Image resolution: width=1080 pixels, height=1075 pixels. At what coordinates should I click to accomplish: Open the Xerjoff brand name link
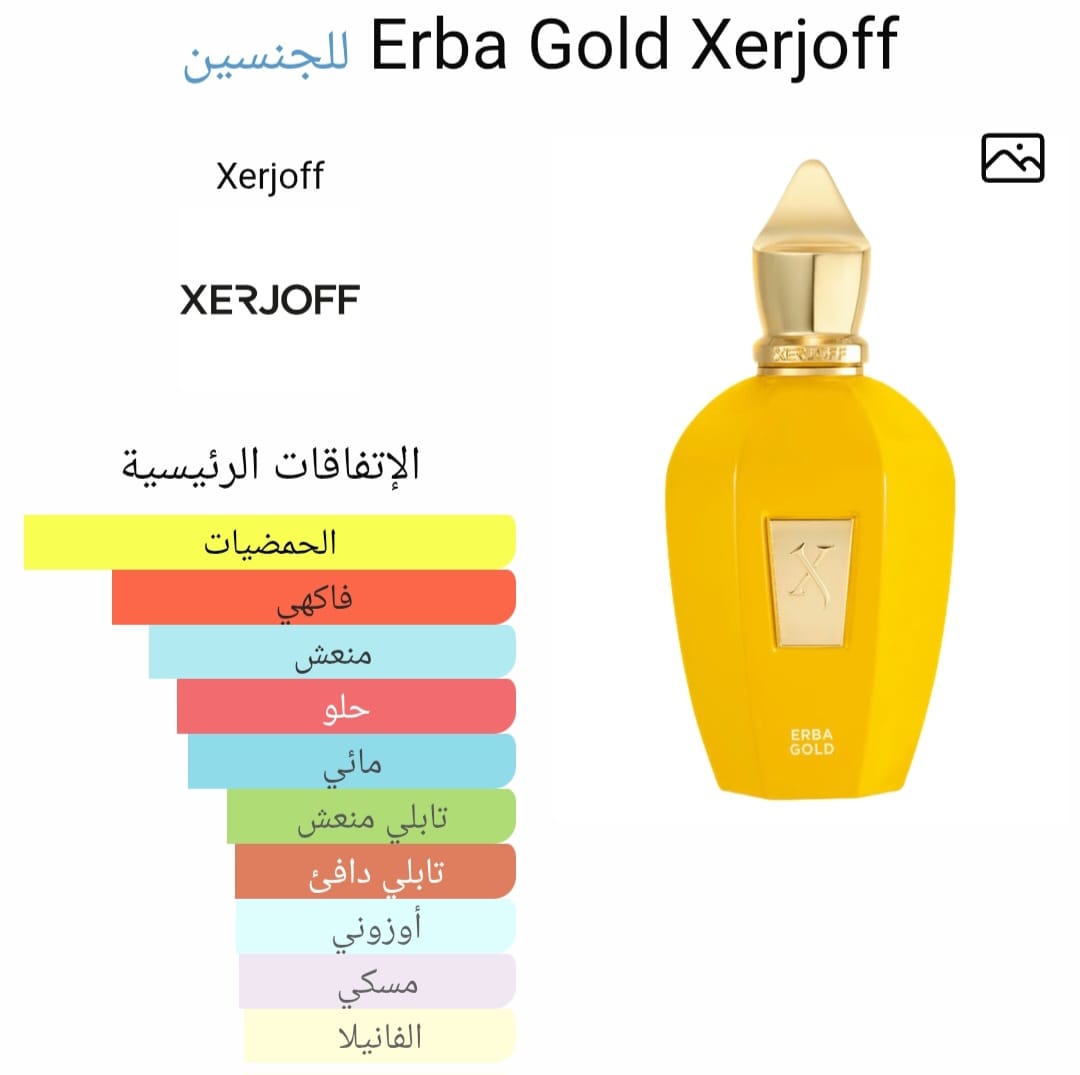pos(269,176)
